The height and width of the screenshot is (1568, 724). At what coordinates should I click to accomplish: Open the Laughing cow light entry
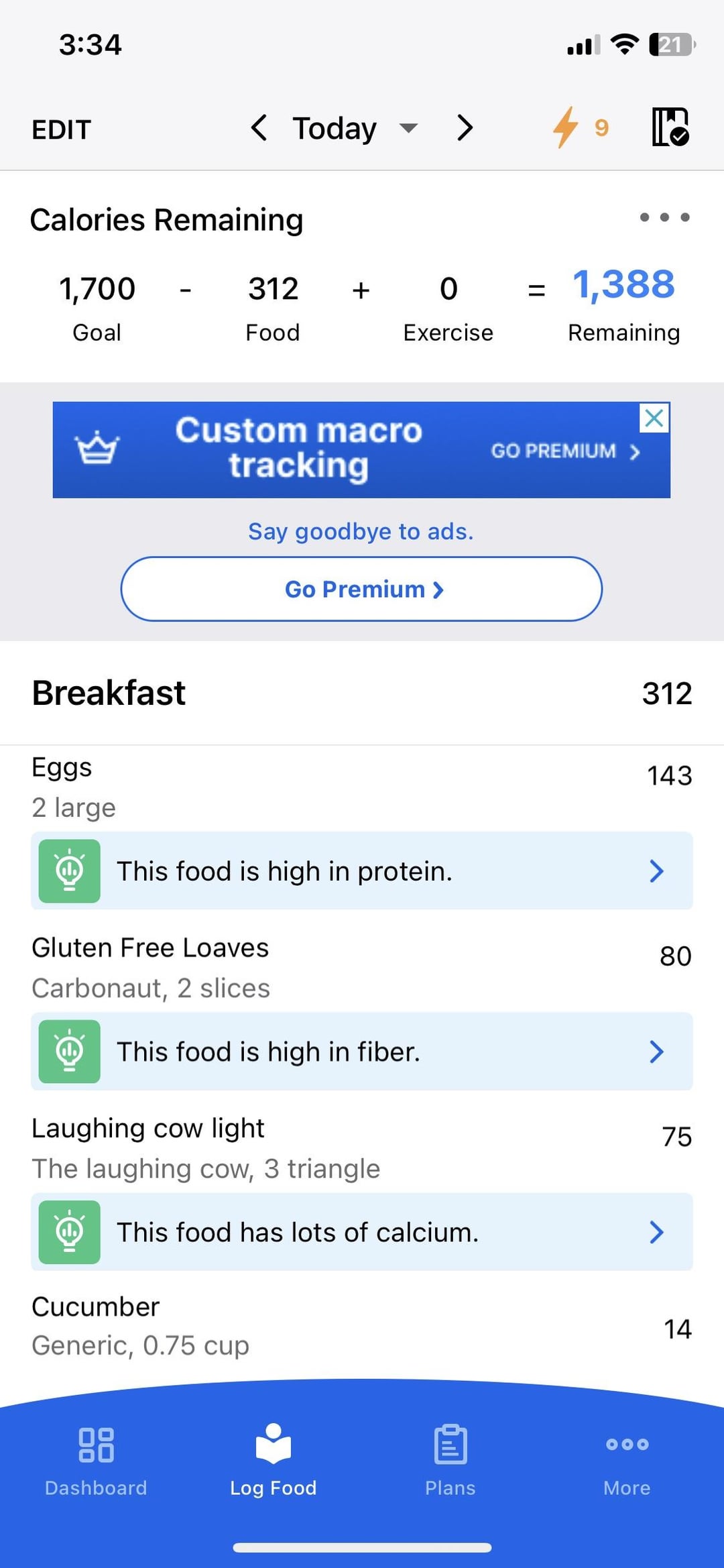point(362,1148)
